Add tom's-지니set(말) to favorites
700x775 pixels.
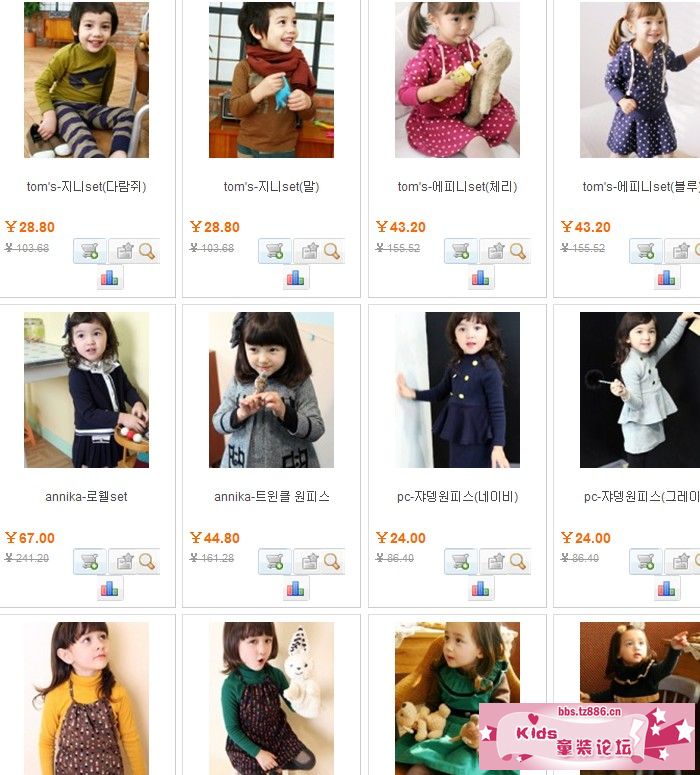[x=309, y=251]
